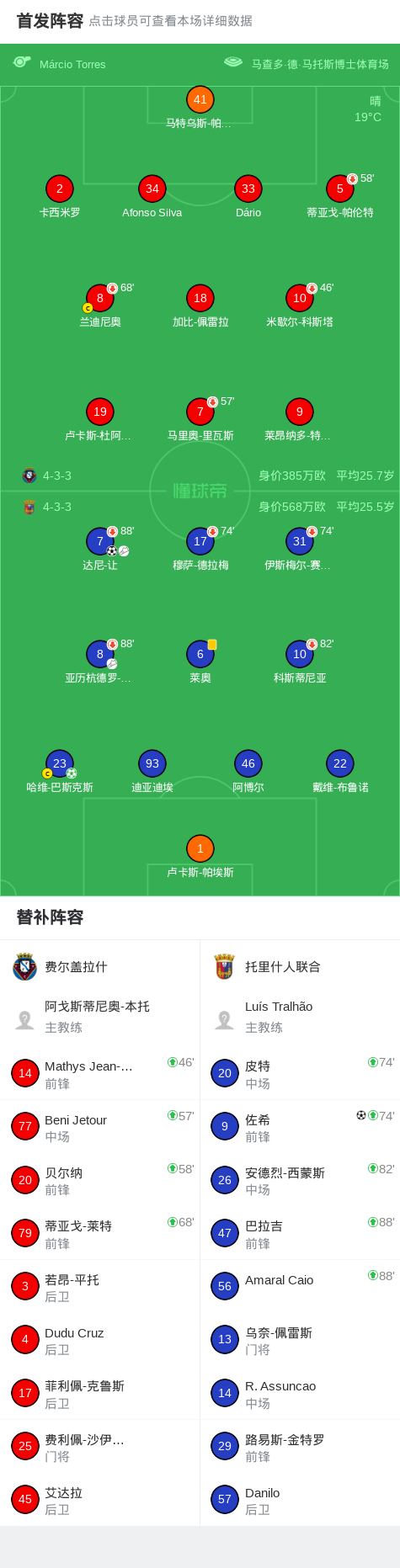Open goalkeeper 卢卡斯-帕埃斯 details

coord(200,848)
